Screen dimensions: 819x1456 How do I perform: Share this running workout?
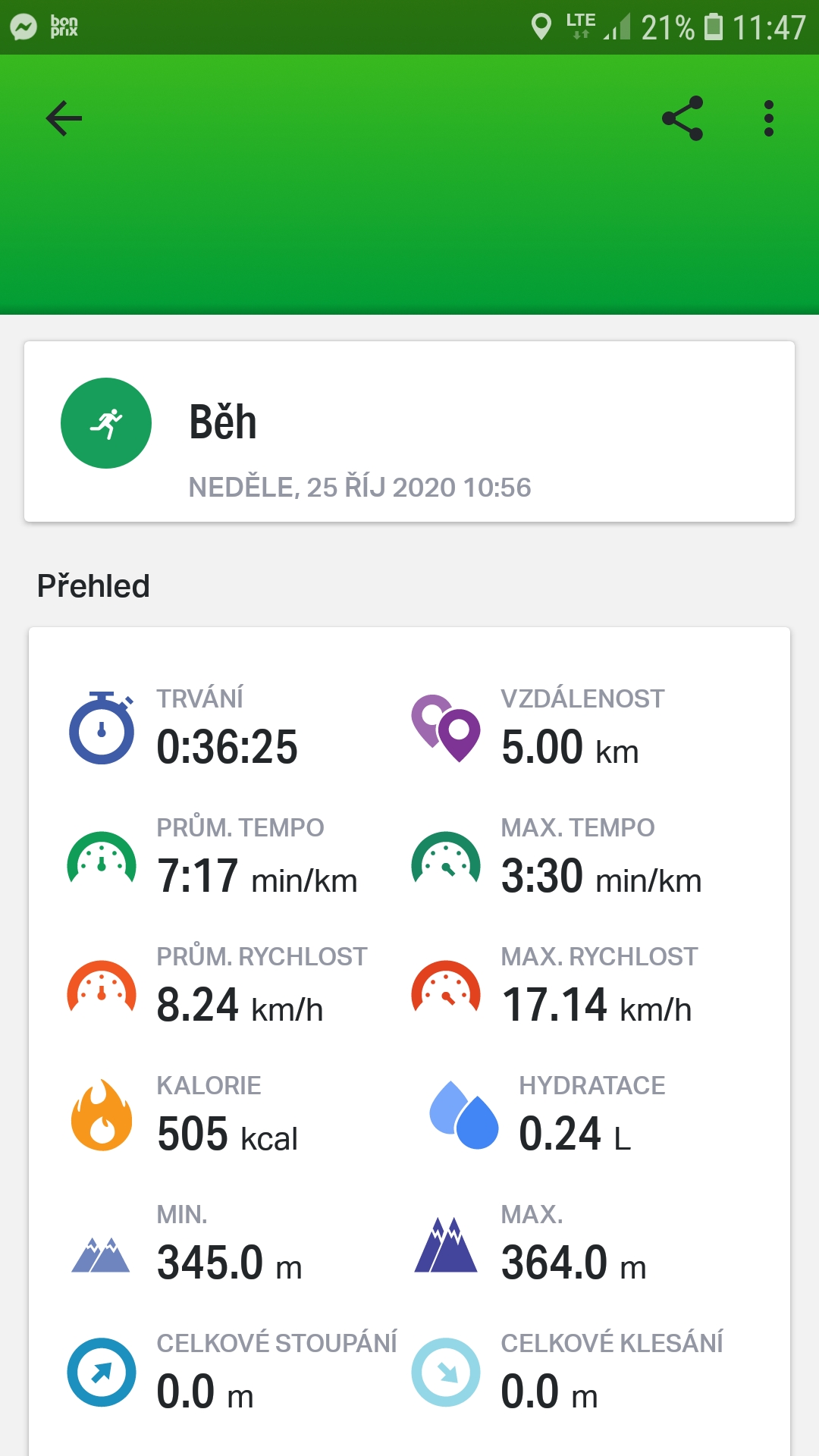click(x=682, y=118)
